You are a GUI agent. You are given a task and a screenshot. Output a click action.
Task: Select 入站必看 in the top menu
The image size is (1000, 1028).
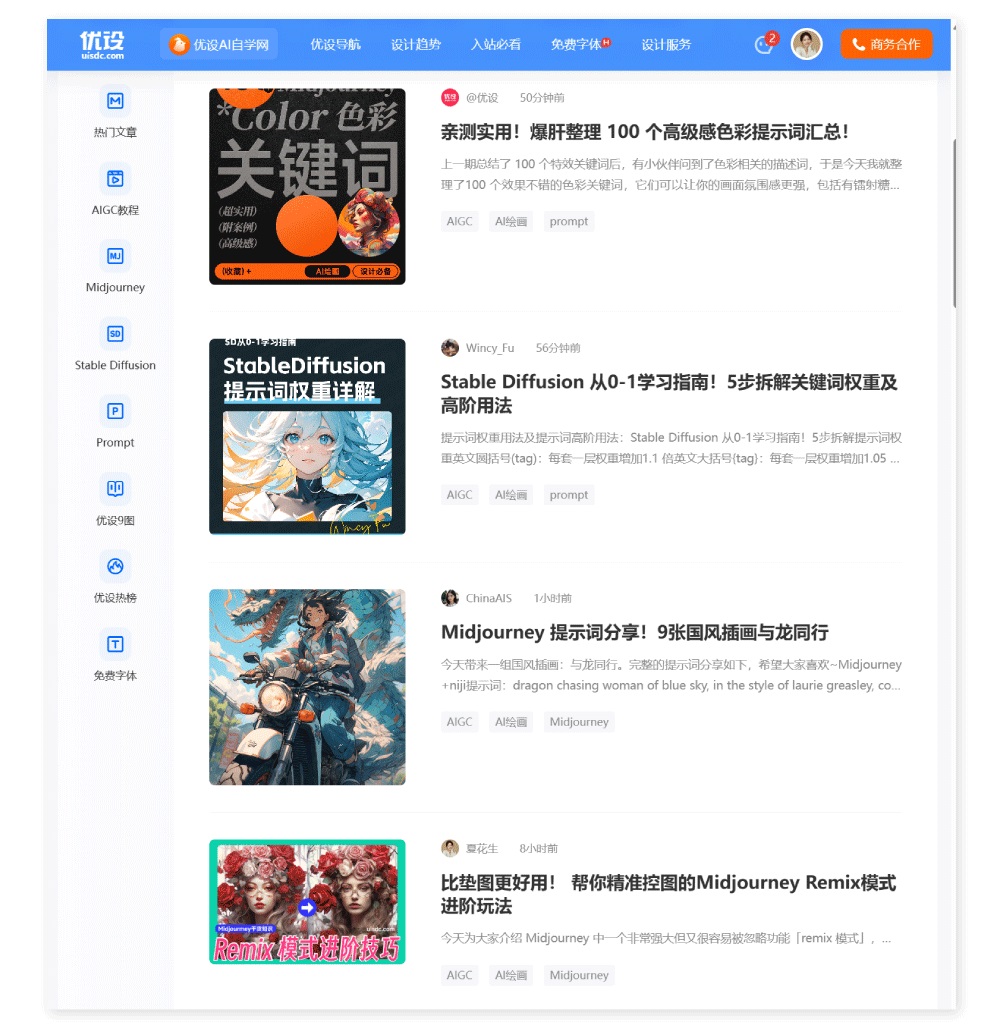tap(495, 44)
